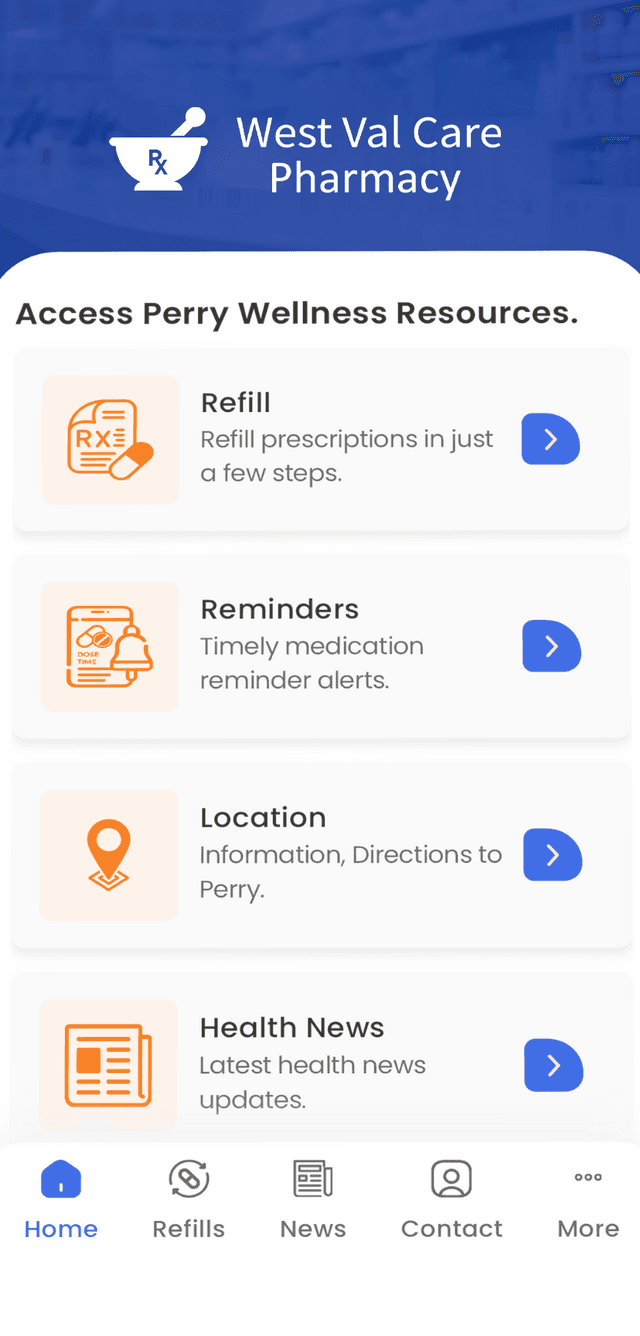Open the Refill prescriptions card
Image resolution: width=640 pixels, height=1336 pixels.
[x=320, y=440]
